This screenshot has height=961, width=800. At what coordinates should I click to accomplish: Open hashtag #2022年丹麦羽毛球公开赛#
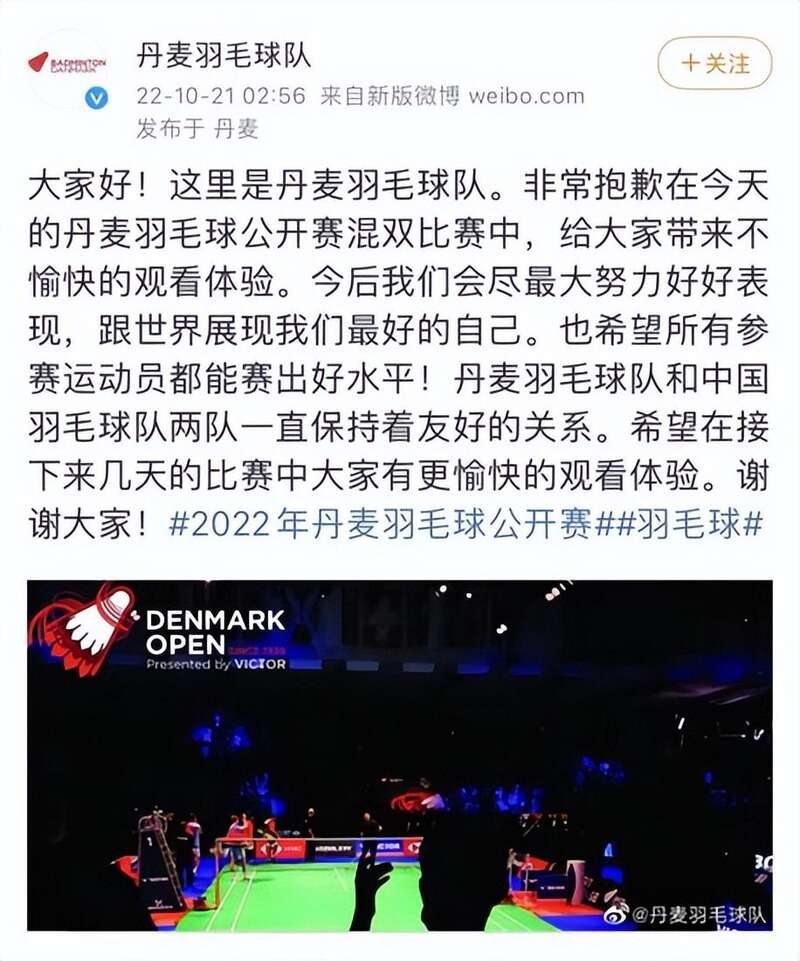point(386,525)
